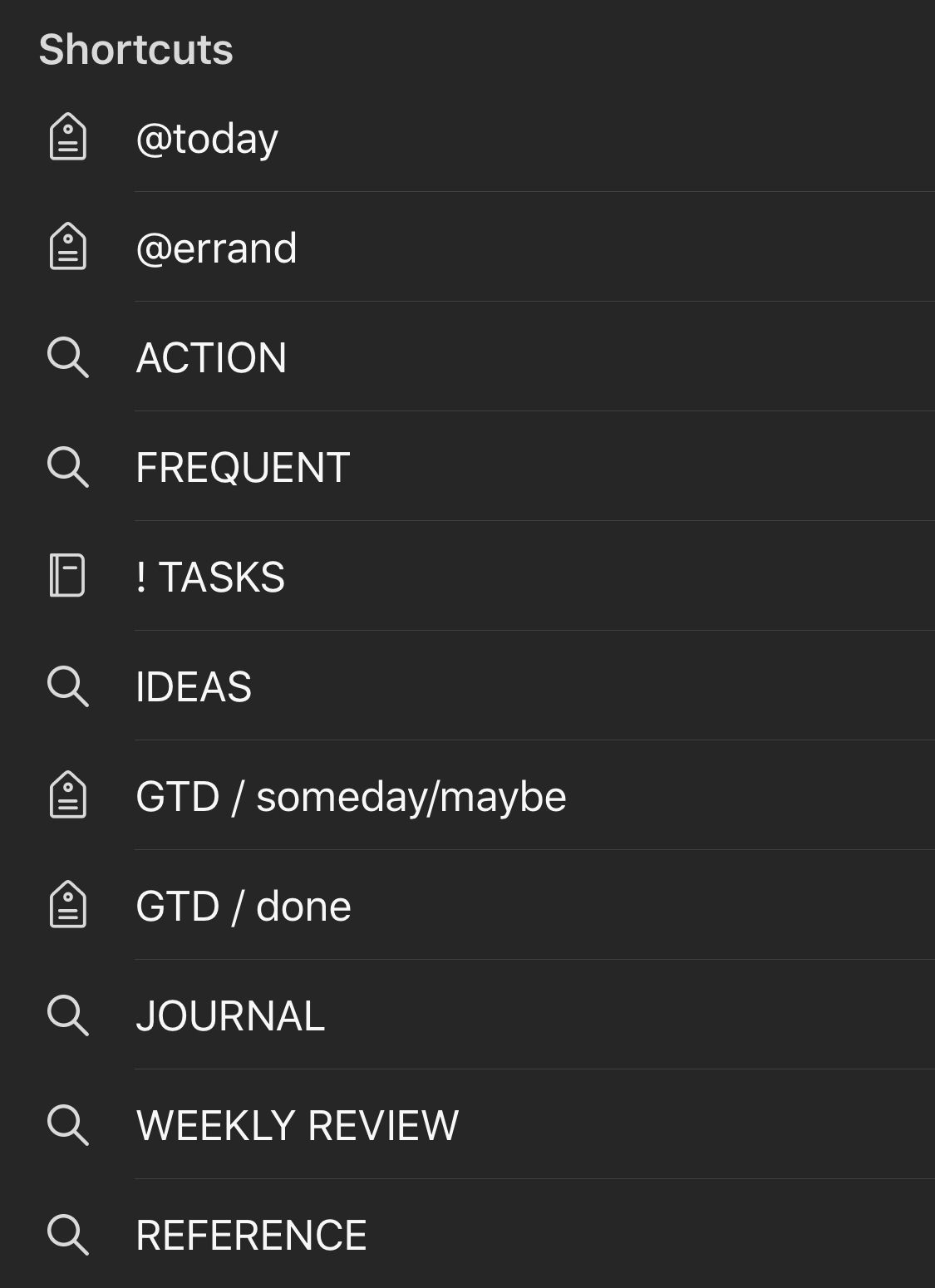Screen dimensions: 935x1288
Task: Open the GTD / someday/maybe tag
Action: click(x=351, y=796)
